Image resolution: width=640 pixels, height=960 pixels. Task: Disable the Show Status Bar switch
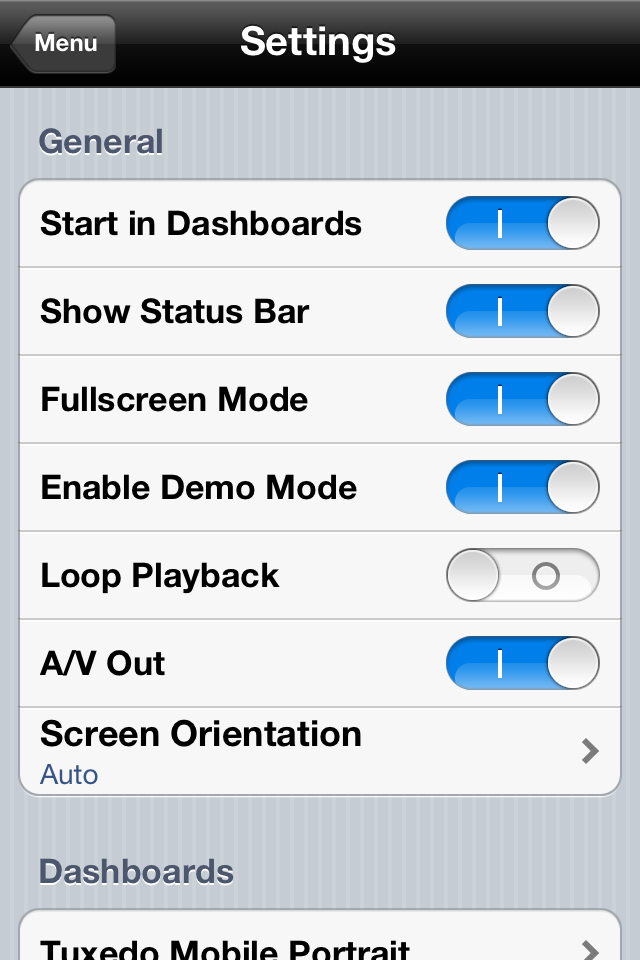(x=522, y=311)
